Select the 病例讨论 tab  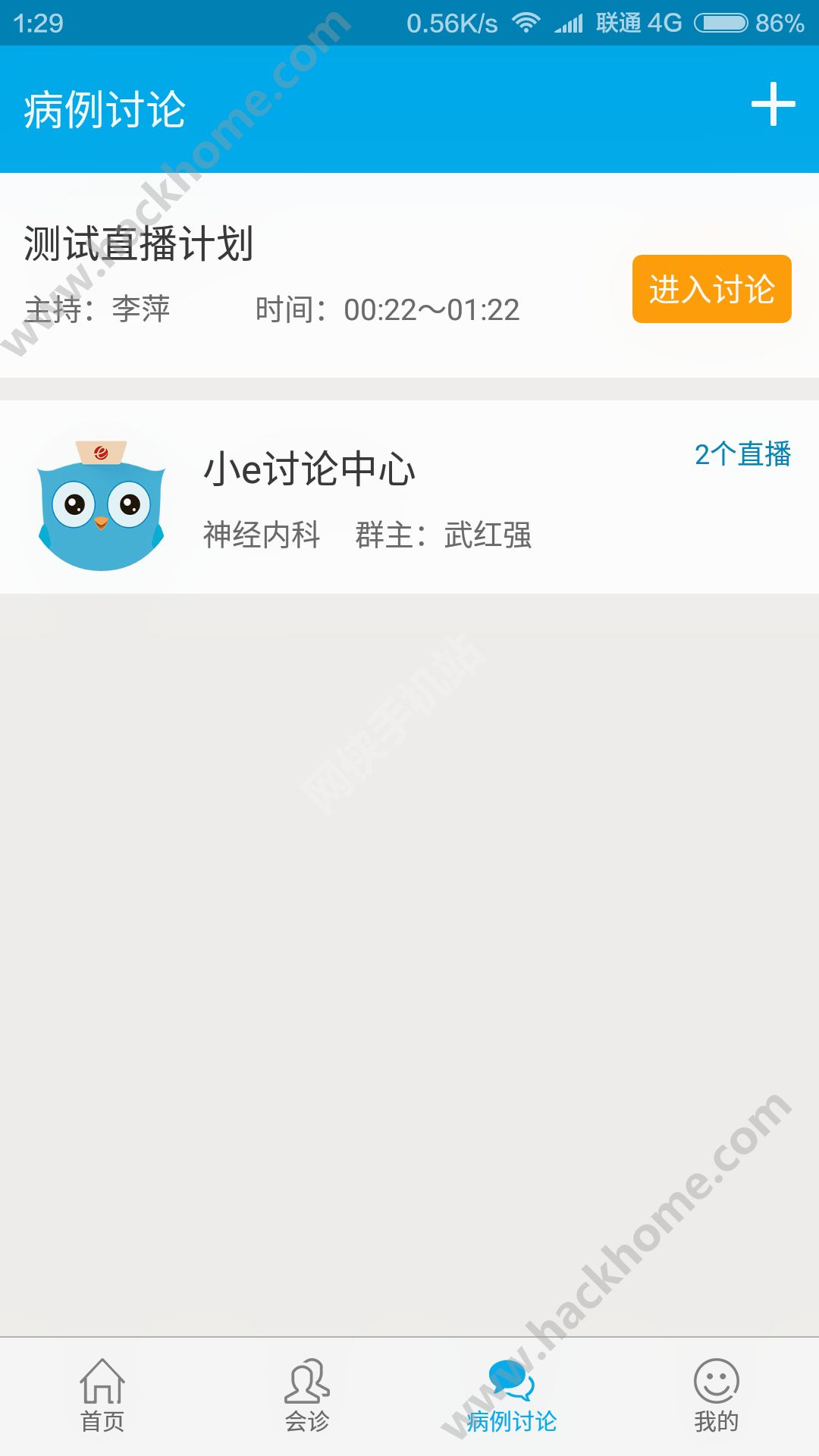(512, 1395)
